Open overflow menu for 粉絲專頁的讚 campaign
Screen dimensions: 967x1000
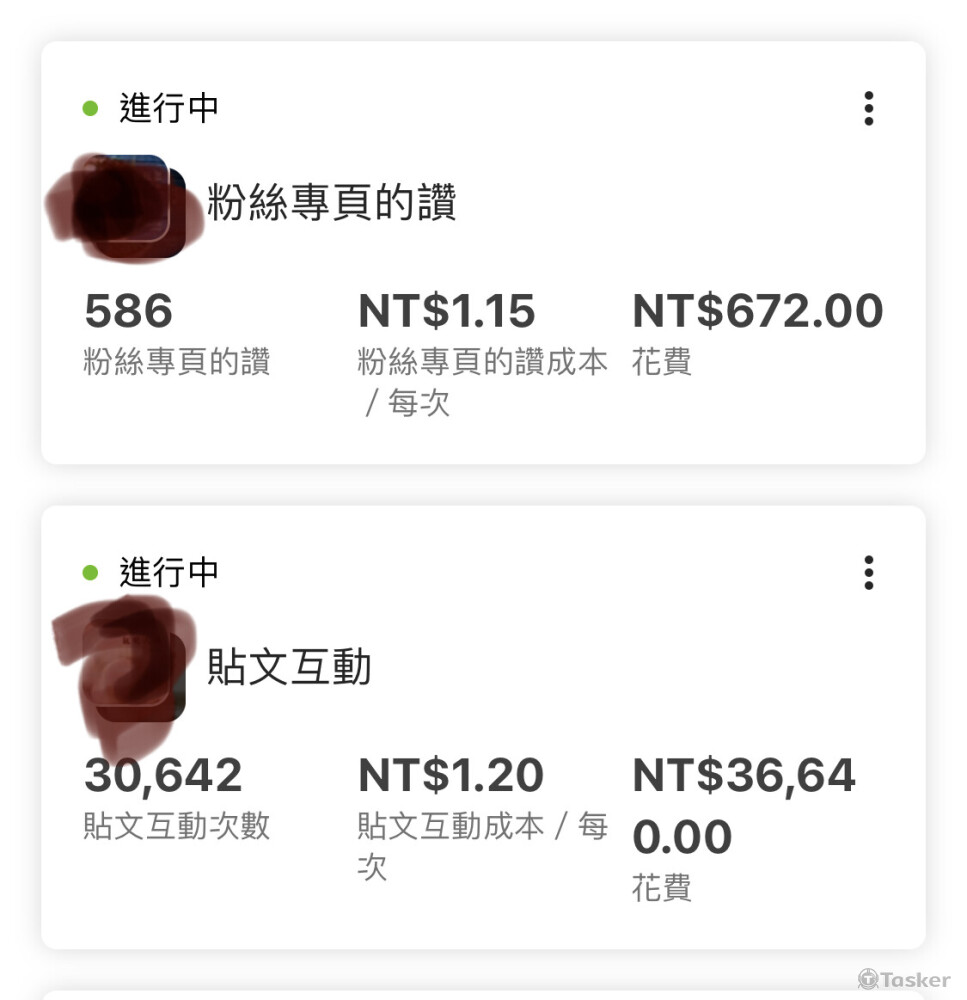(868, 108)
